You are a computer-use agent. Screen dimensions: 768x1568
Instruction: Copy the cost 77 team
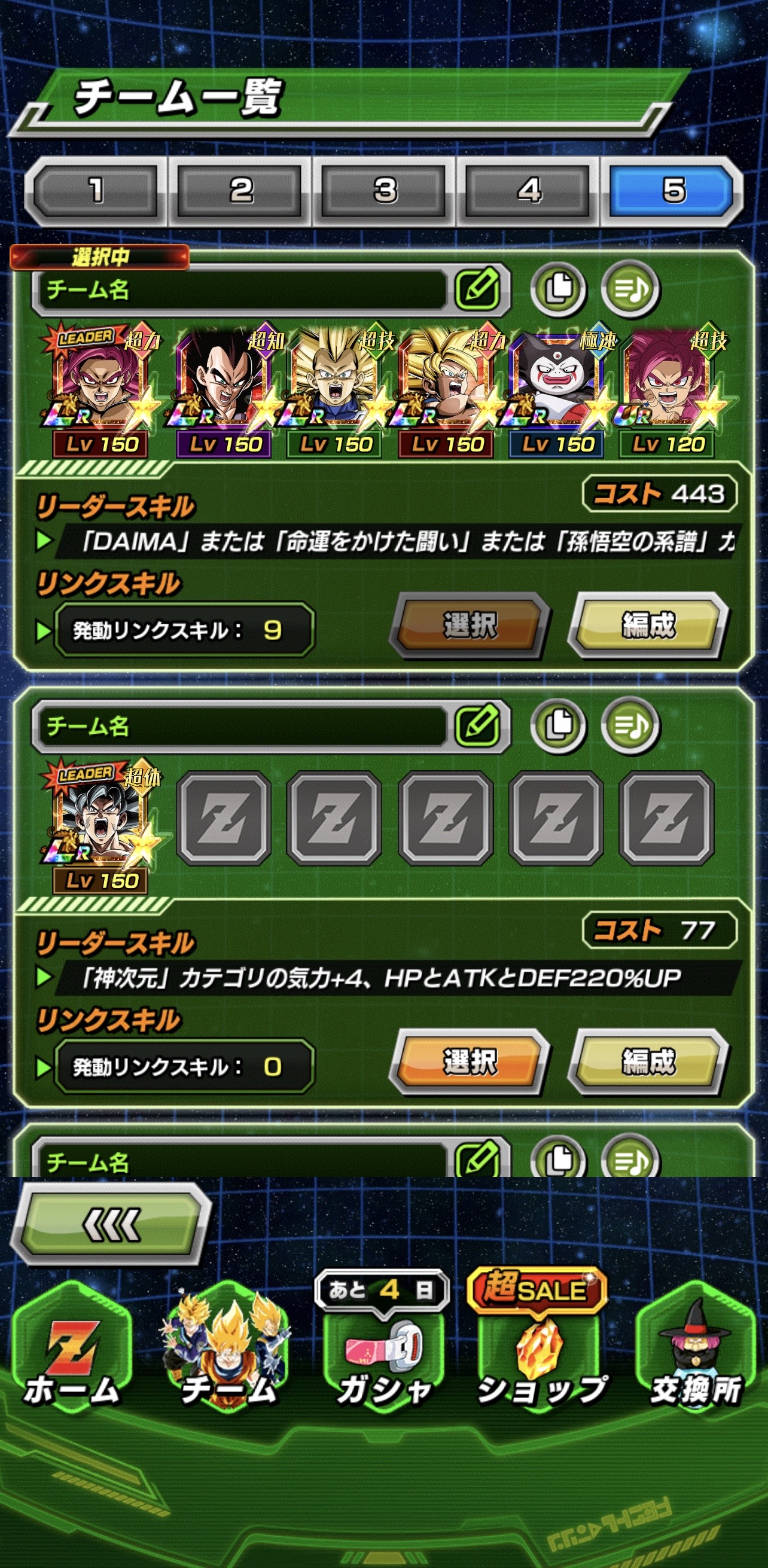tap(558, 725)
